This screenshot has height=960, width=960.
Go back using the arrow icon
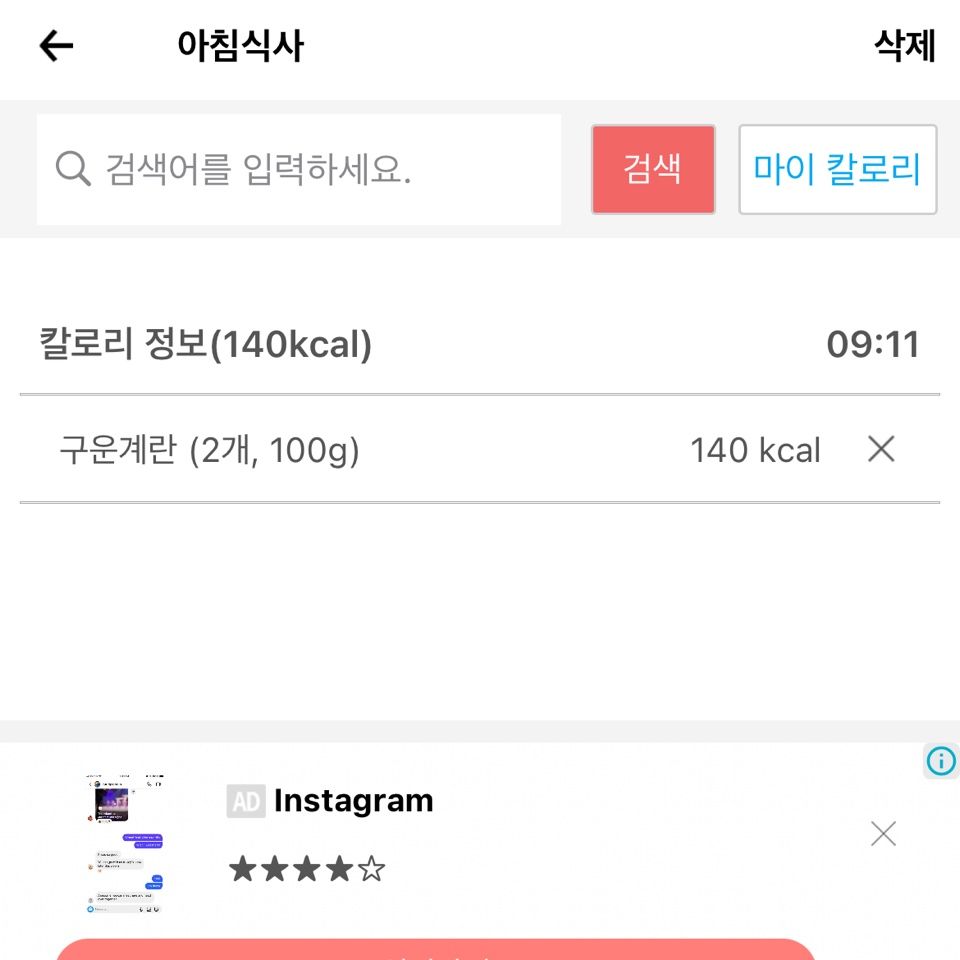[x=56, y=46]
